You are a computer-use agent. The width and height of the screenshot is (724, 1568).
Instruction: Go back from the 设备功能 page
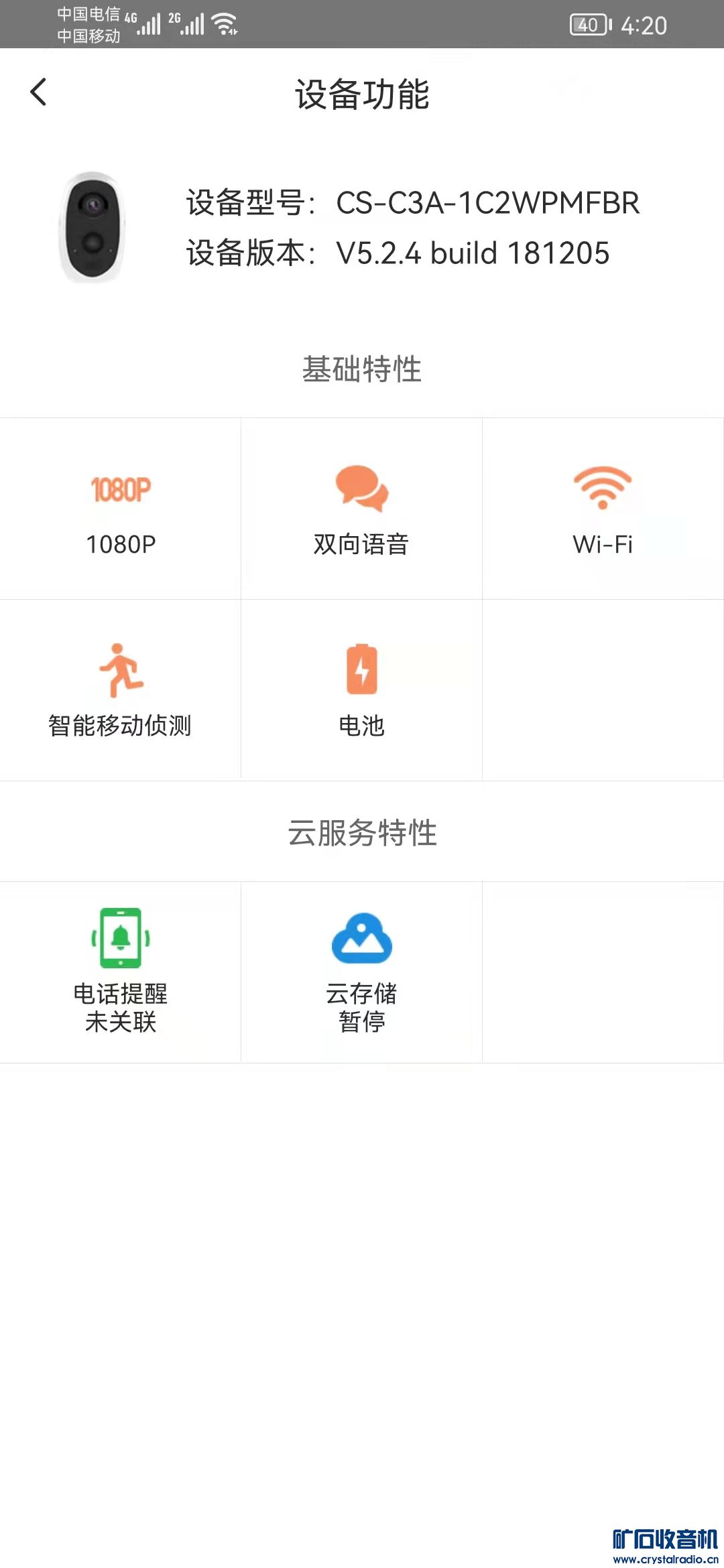tap(39, 92)
